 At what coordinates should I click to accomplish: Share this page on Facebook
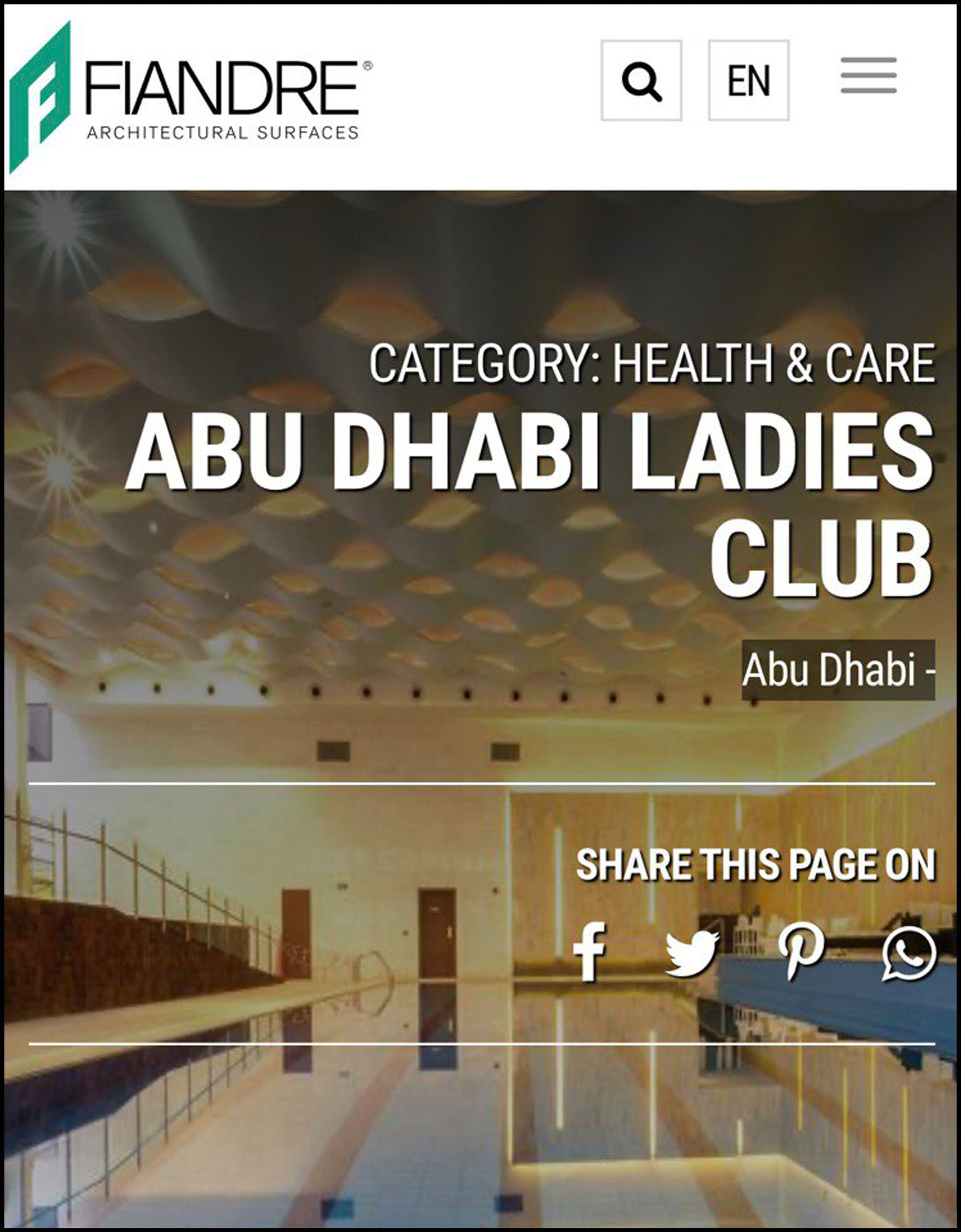tap(590, 952)
